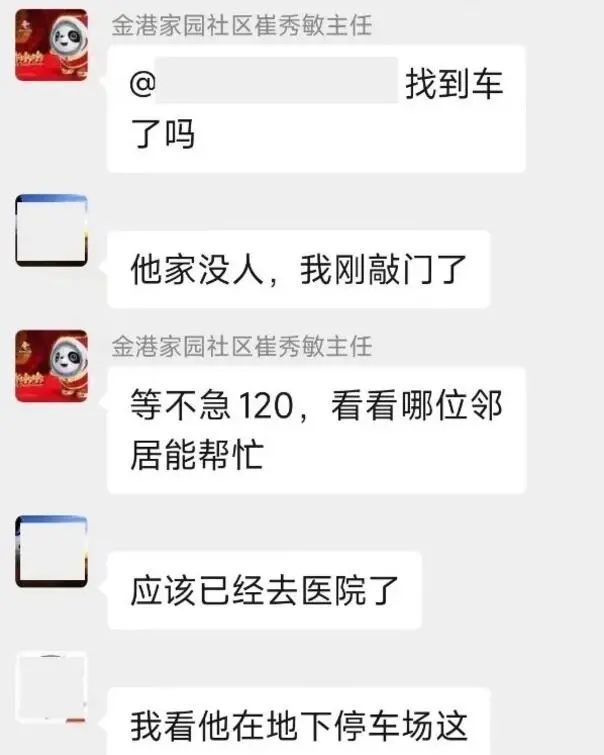Open 崔秀敏主任's avatar beside the "等不急120" message

click(x=51, y=366)
